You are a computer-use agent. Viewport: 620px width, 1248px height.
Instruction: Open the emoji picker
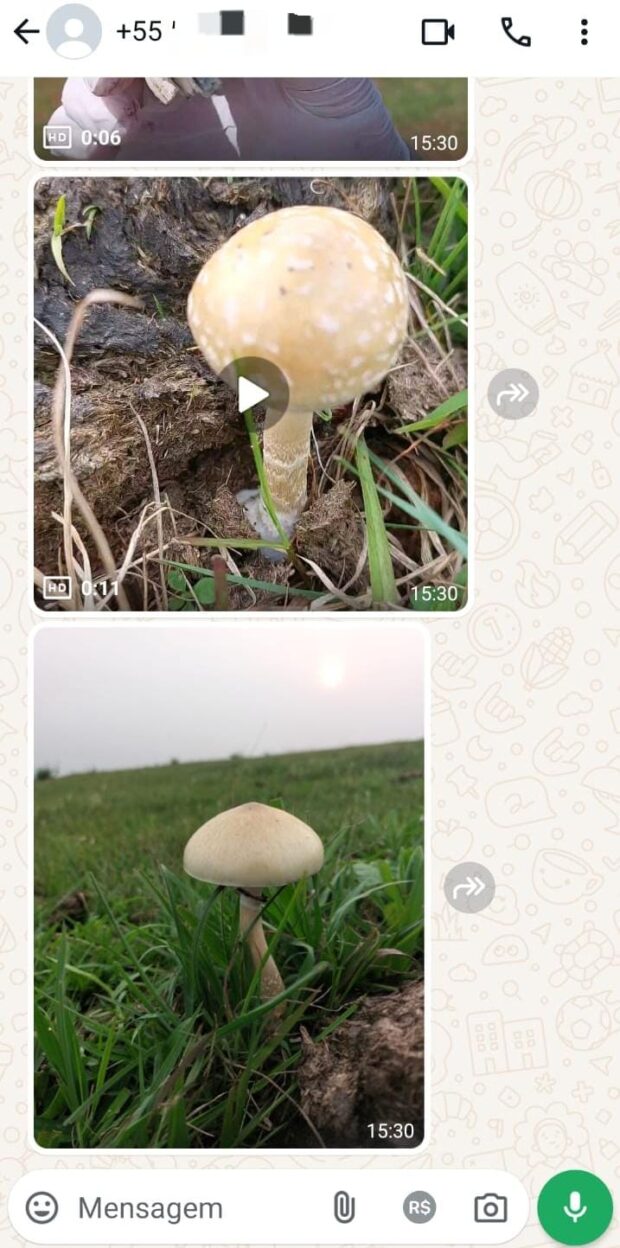click(42, 1208)
